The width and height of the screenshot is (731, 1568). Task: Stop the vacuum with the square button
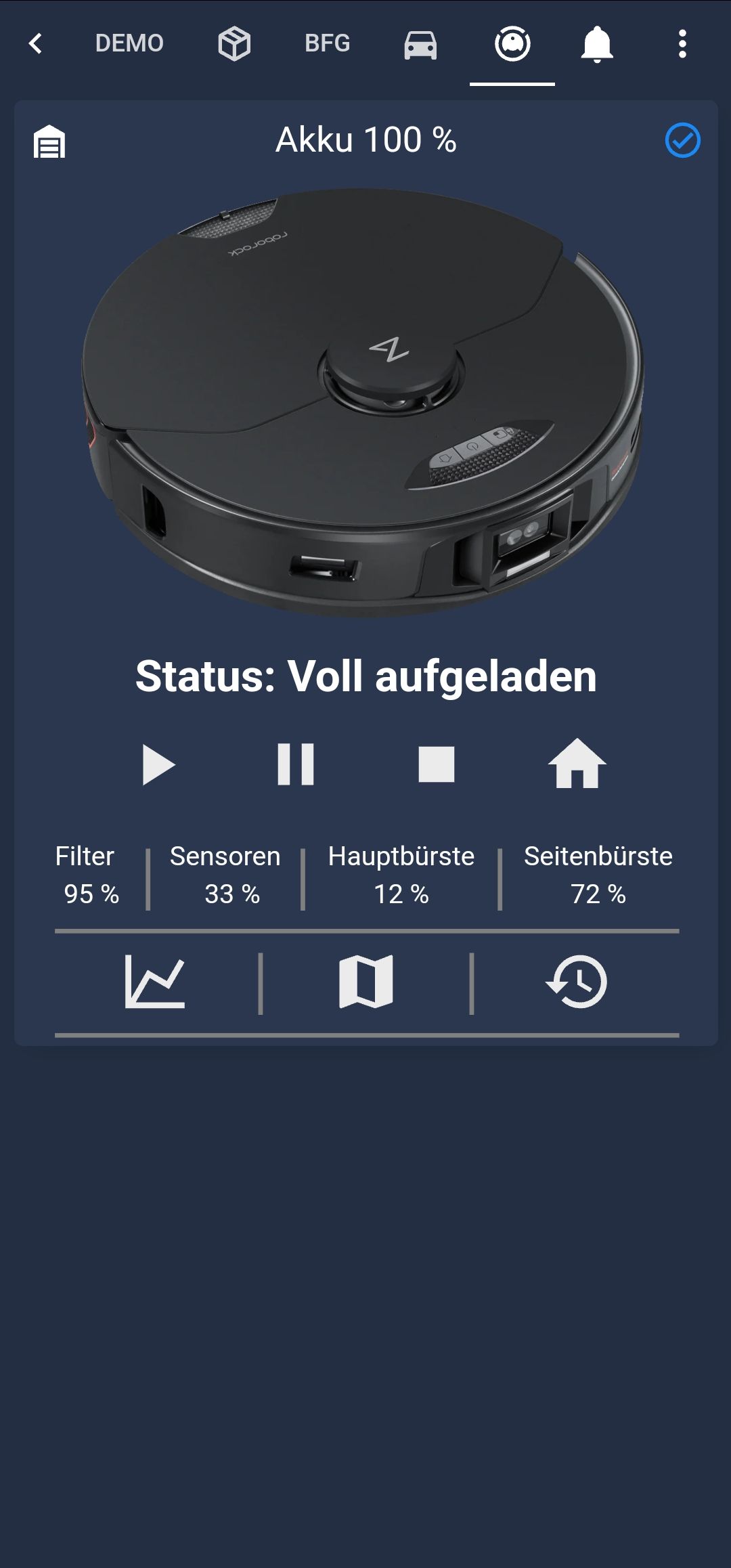pyautogui.click(x=437, y=765)
